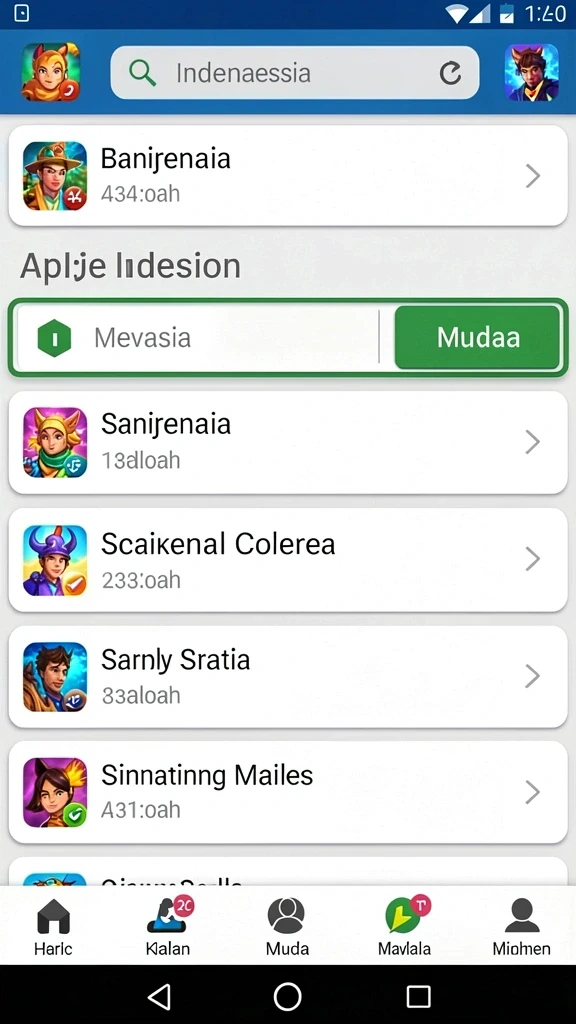
Task: Tap the Indenaessia search field
Action: point(295,72)
